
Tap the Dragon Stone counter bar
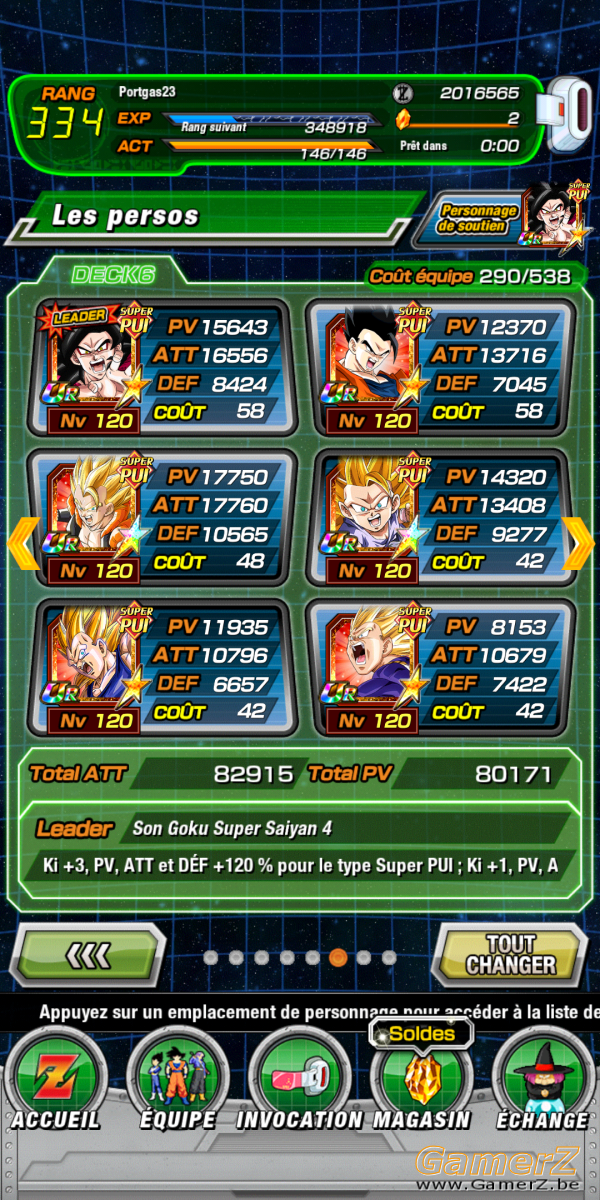460,119
